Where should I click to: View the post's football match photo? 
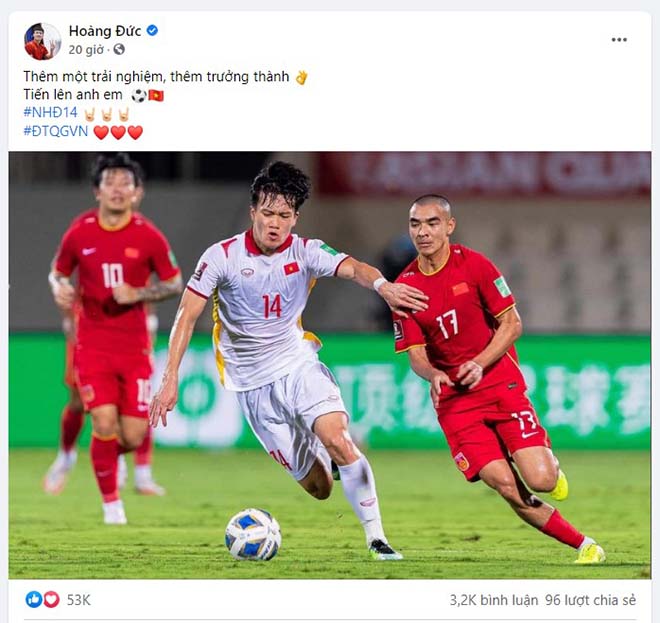[x=330, y=365]
